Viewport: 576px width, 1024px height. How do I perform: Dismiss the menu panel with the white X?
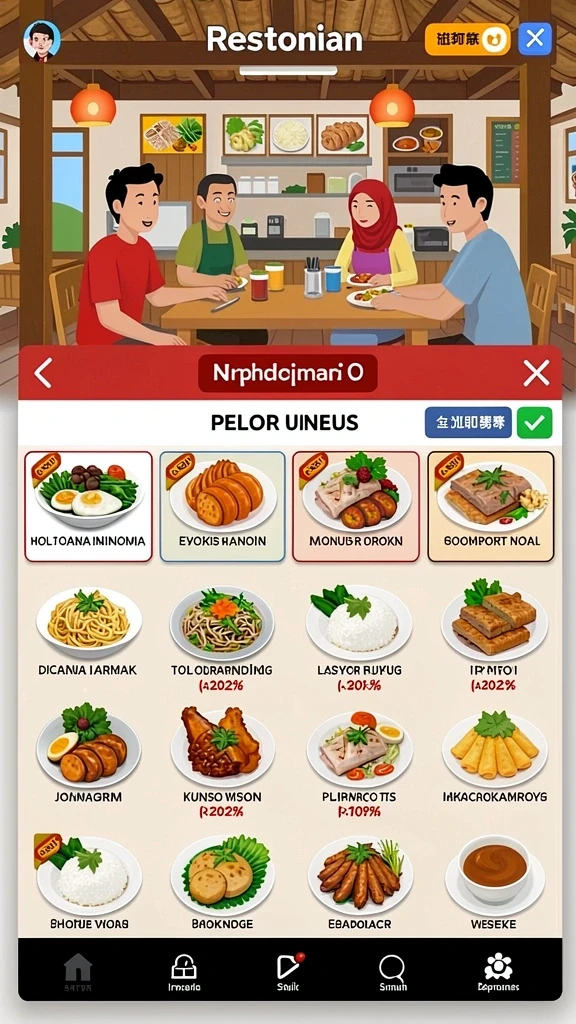coord(536,373)
